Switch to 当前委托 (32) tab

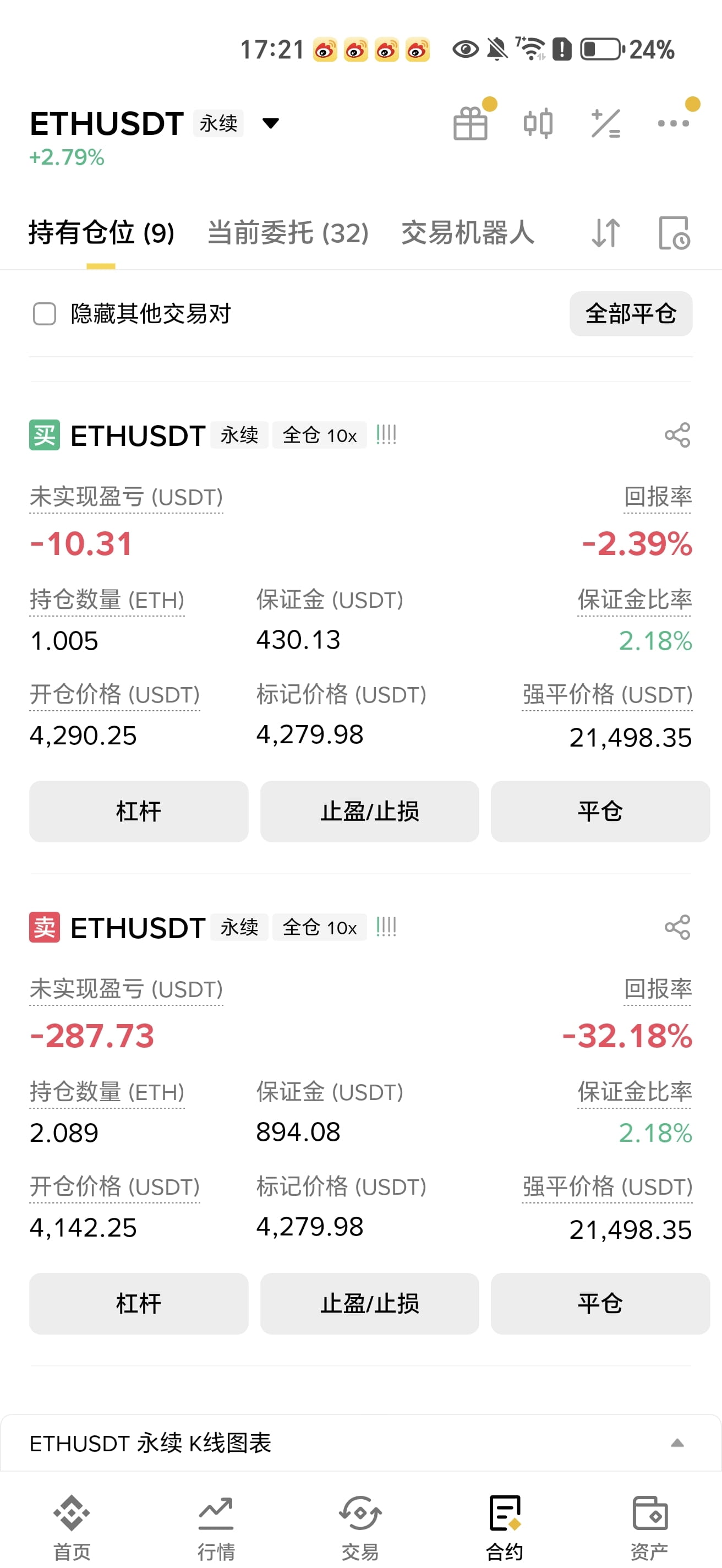(288, 233)
